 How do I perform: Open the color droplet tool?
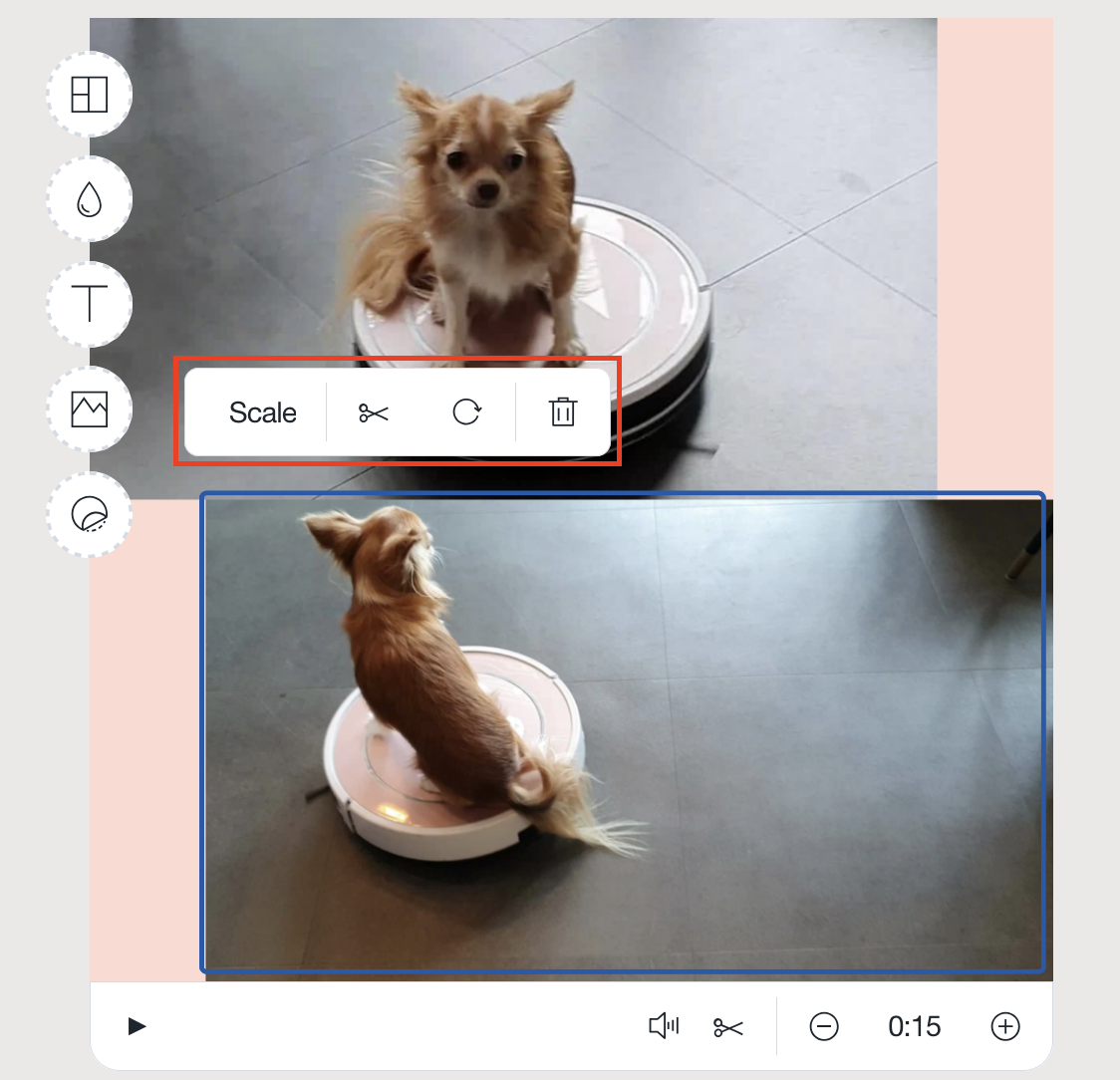pos(90,199)
